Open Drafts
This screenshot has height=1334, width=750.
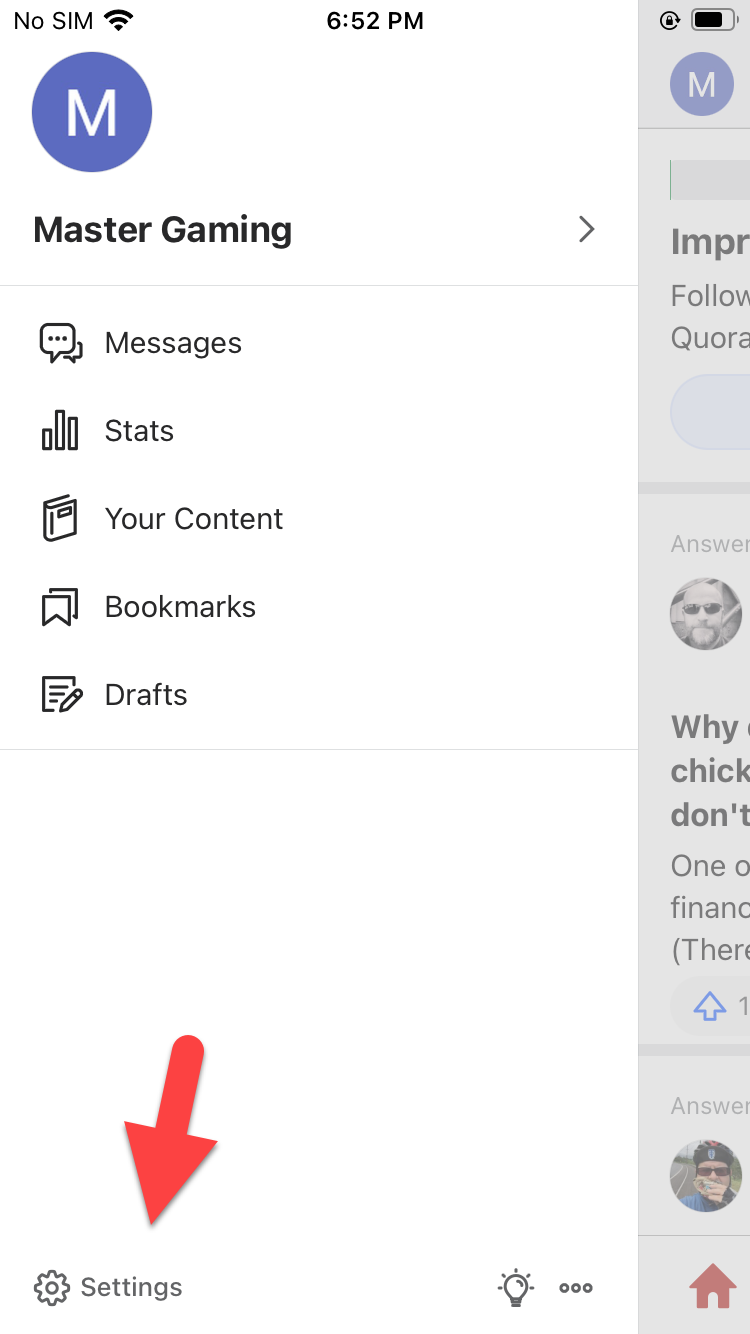tap(145, 695)
